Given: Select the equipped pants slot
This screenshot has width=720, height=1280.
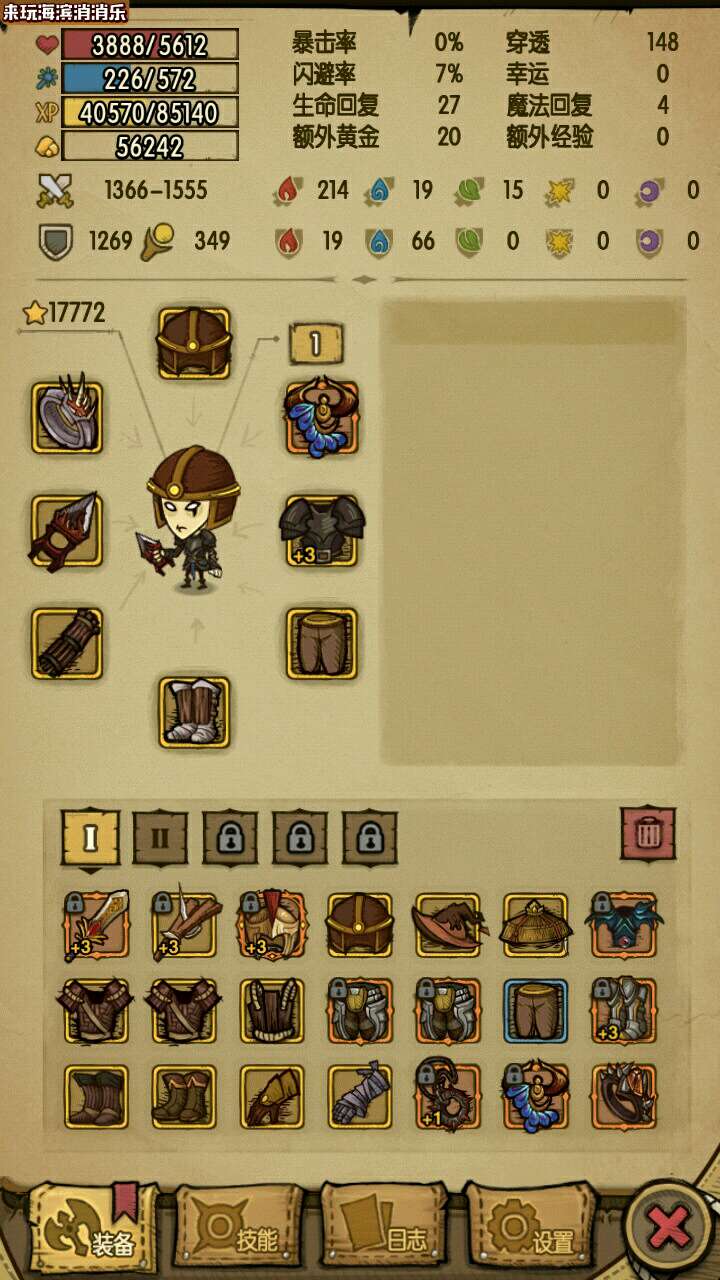Looking at the screenshot, I should [x=322, y=643].
